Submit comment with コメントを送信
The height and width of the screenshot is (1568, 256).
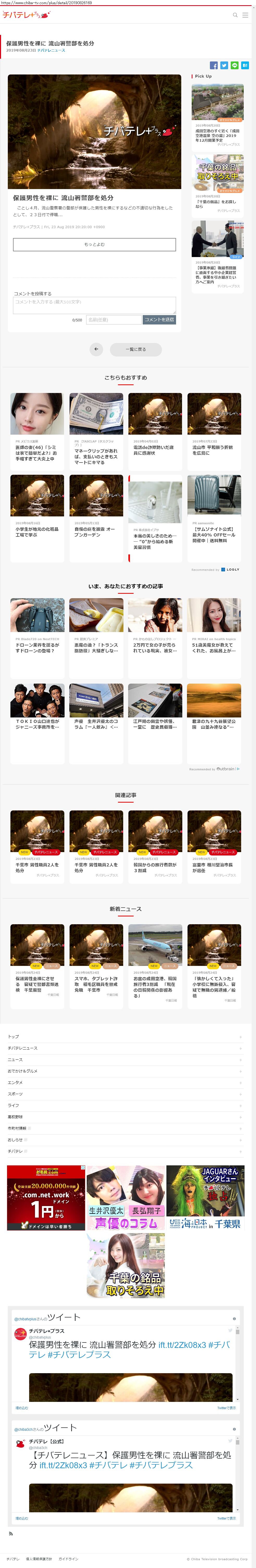coord(159,320)
